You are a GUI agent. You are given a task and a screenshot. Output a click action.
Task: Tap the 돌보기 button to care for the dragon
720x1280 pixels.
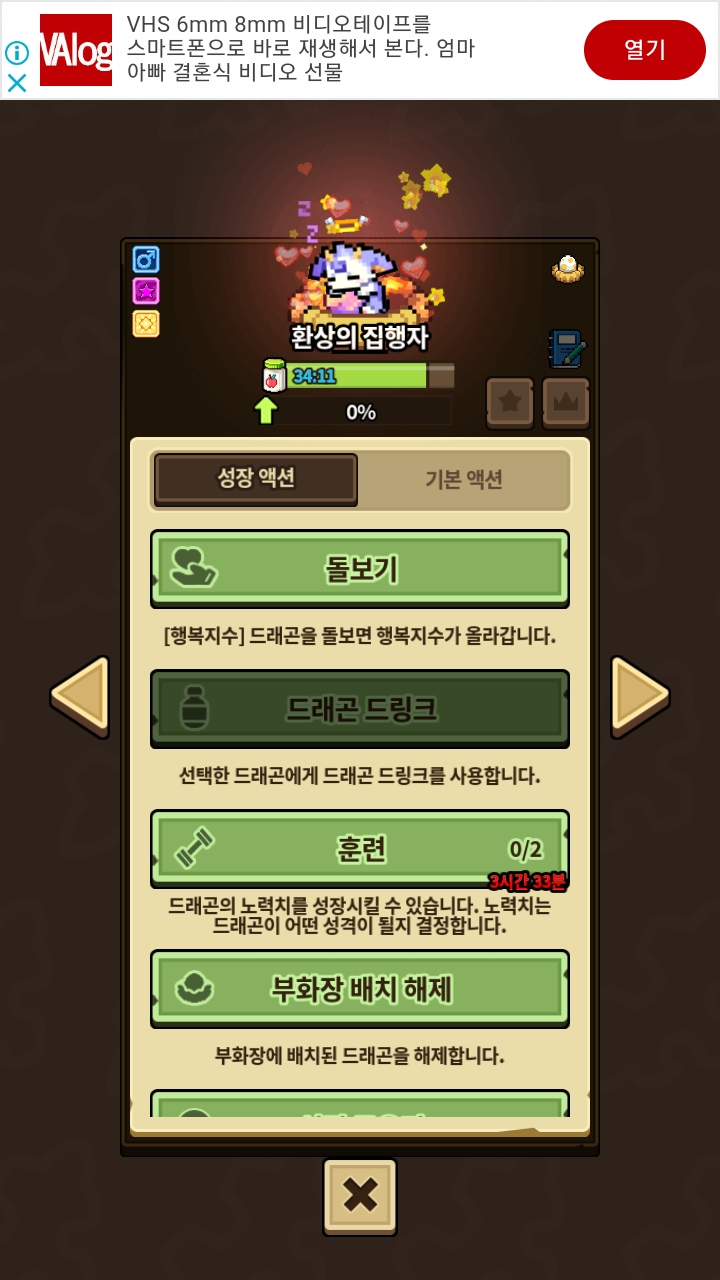360,568
